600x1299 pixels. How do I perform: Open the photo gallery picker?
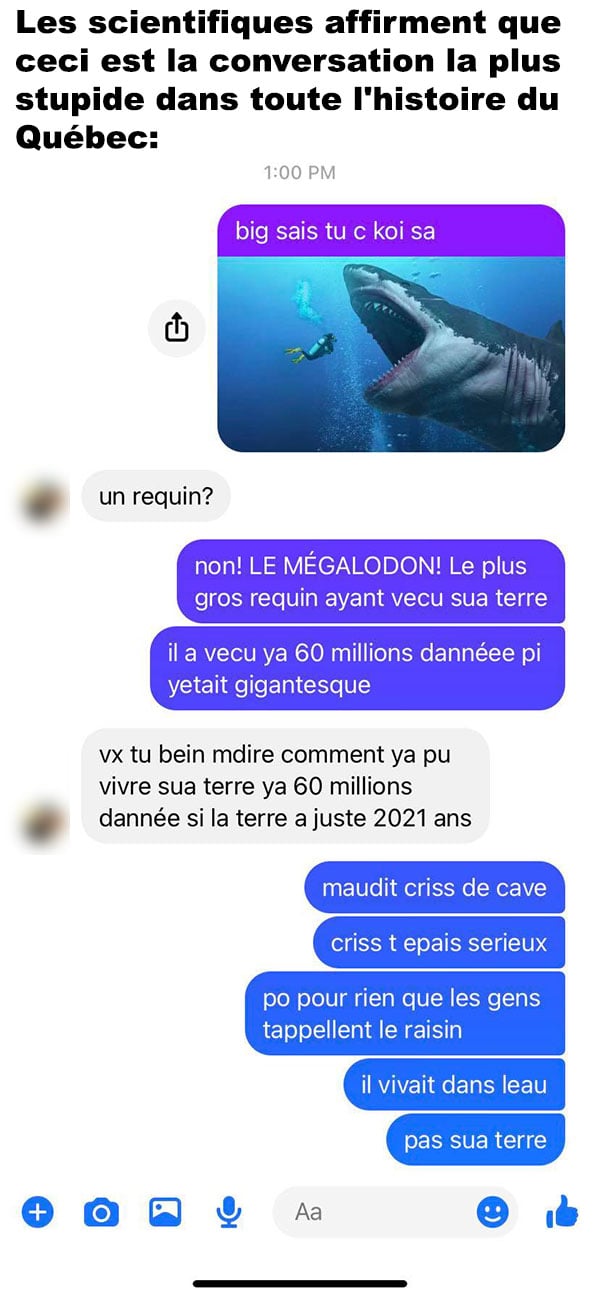point(165,1212)
